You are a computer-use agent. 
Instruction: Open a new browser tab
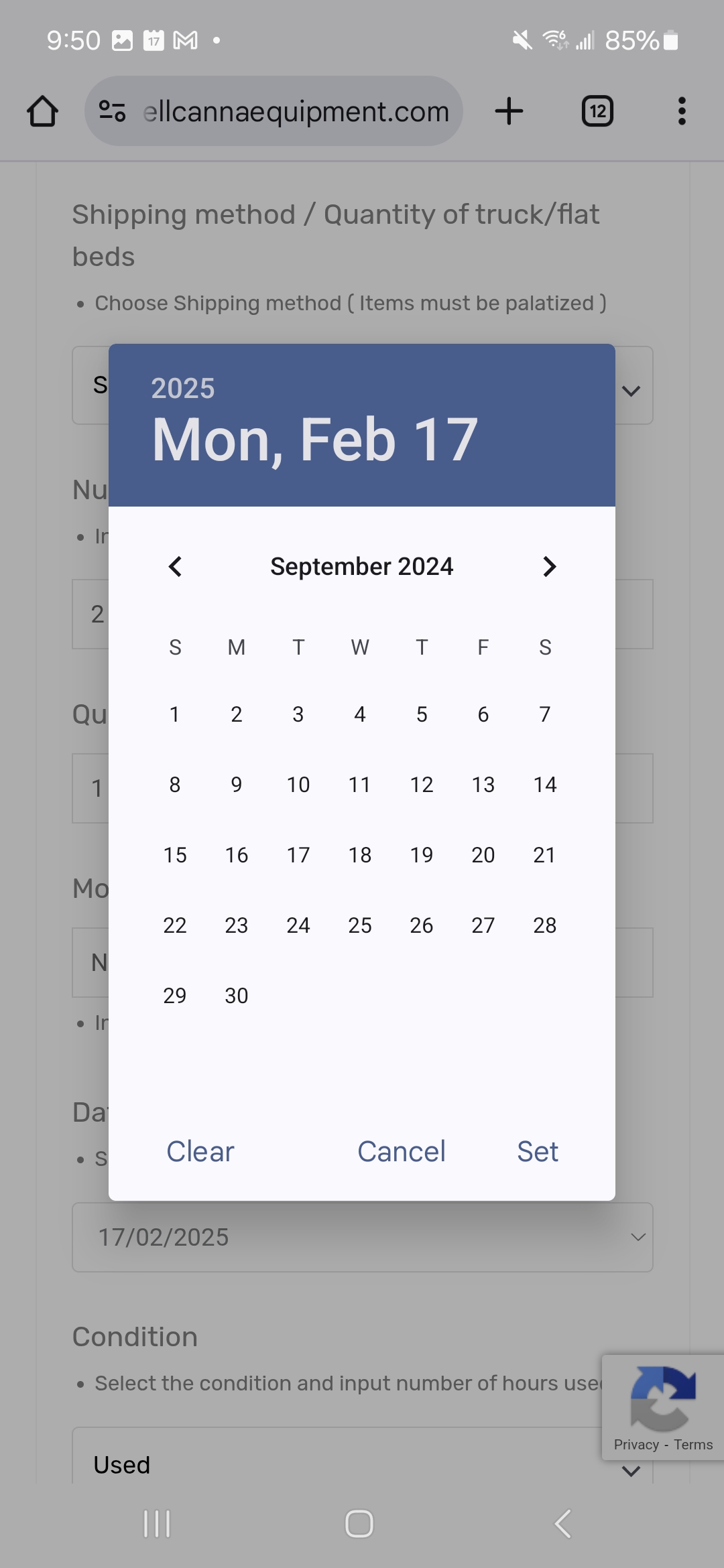pos(509,111)
